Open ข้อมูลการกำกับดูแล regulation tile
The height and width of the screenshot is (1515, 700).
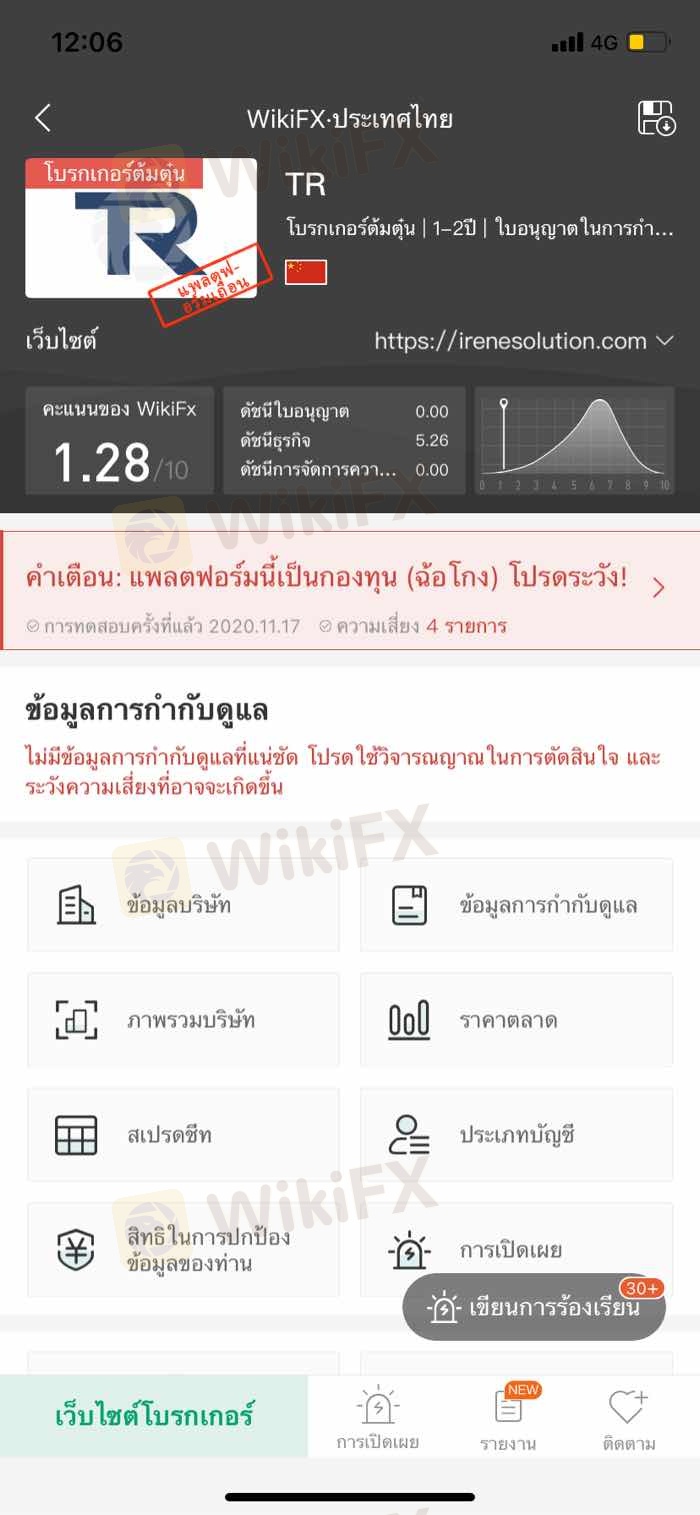516,905
